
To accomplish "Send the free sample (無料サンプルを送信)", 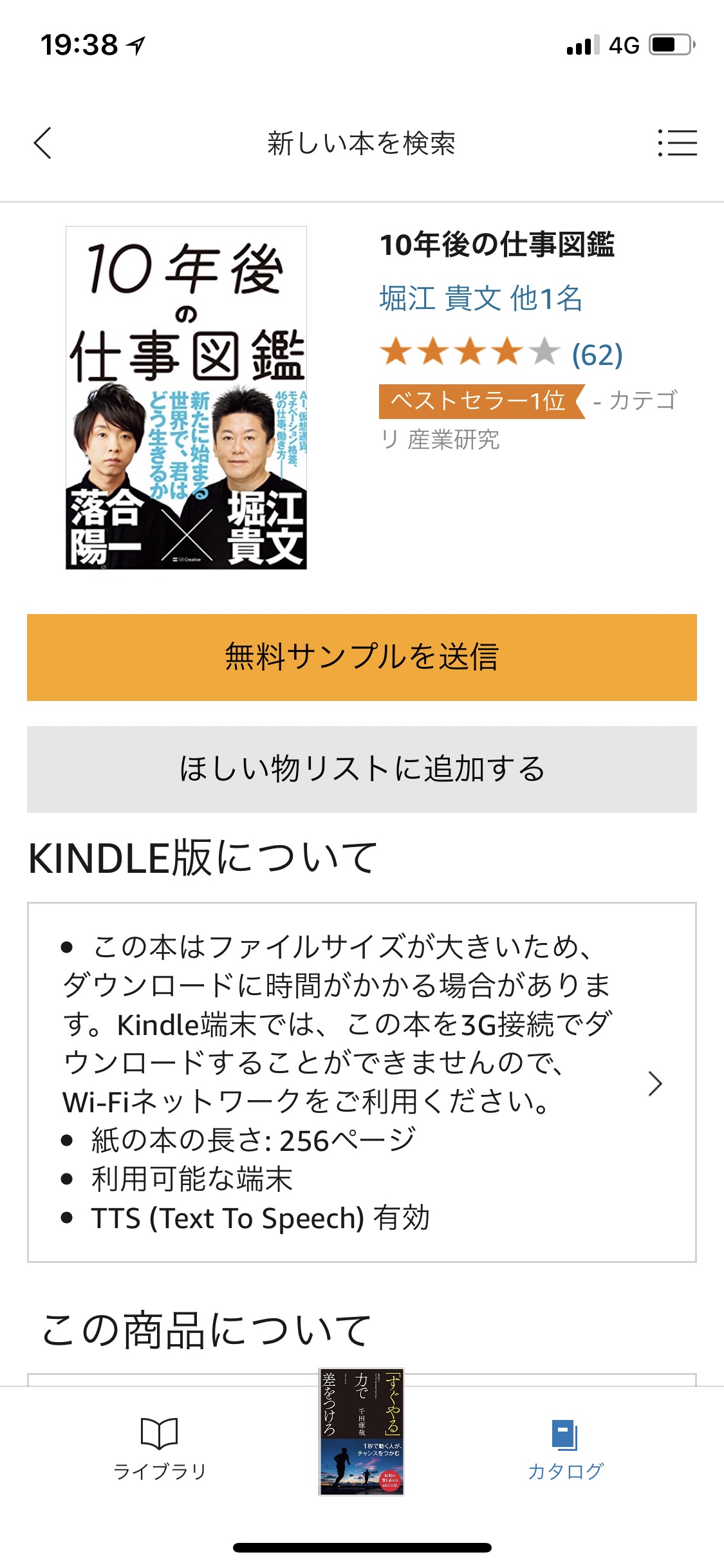I will click(x=362, y=657).
